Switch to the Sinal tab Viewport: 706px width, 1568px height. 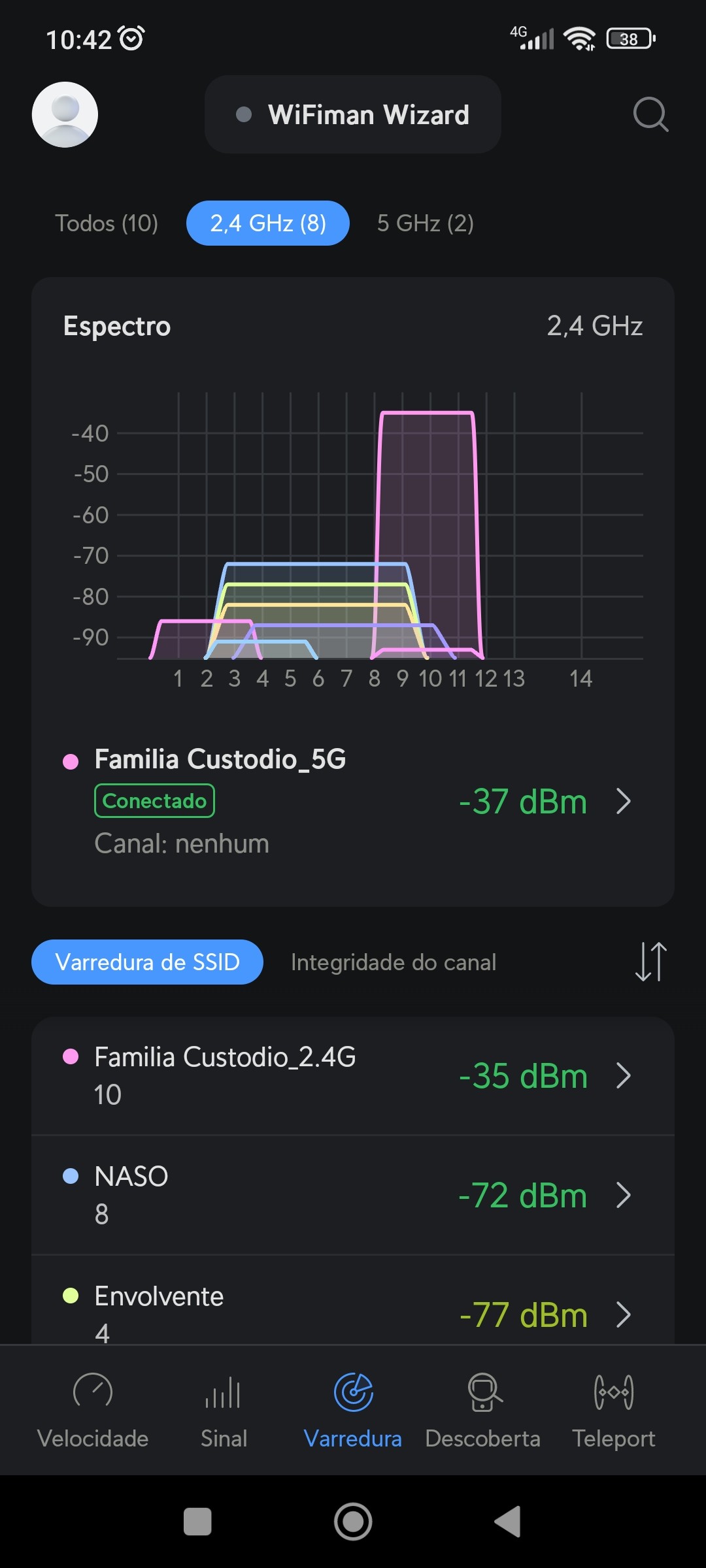click(x=224, y=1409)
